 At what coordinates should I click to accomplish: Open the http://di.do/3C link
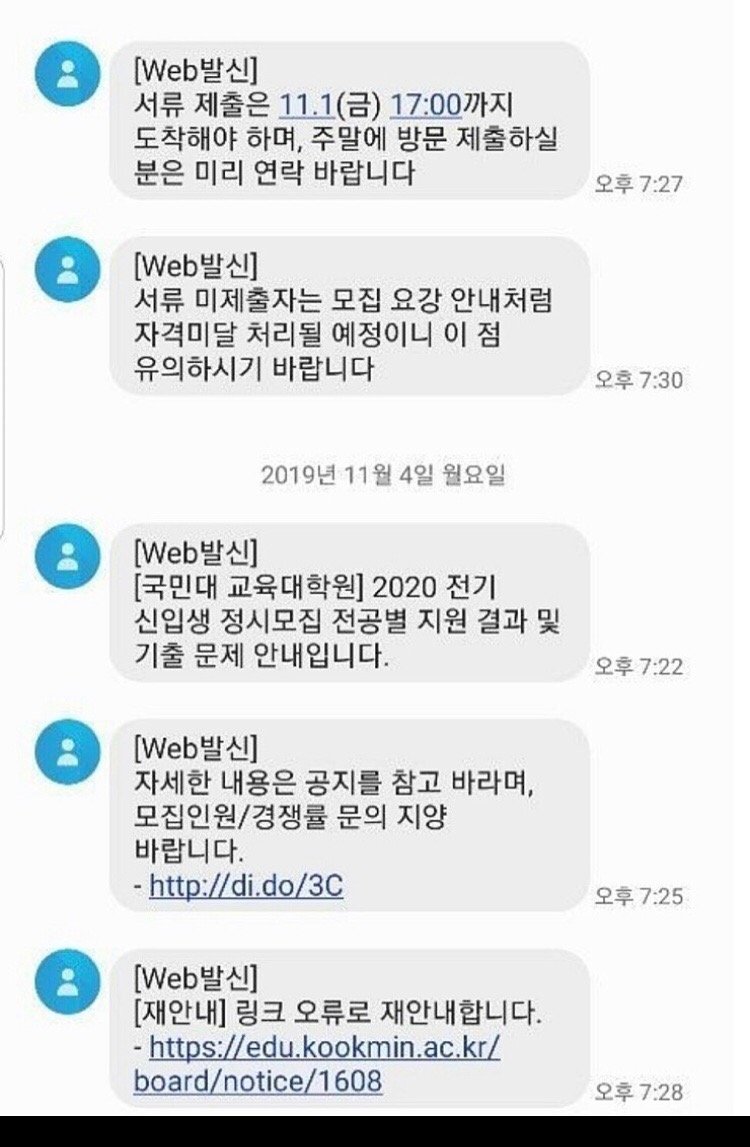[x=245, y=886]
